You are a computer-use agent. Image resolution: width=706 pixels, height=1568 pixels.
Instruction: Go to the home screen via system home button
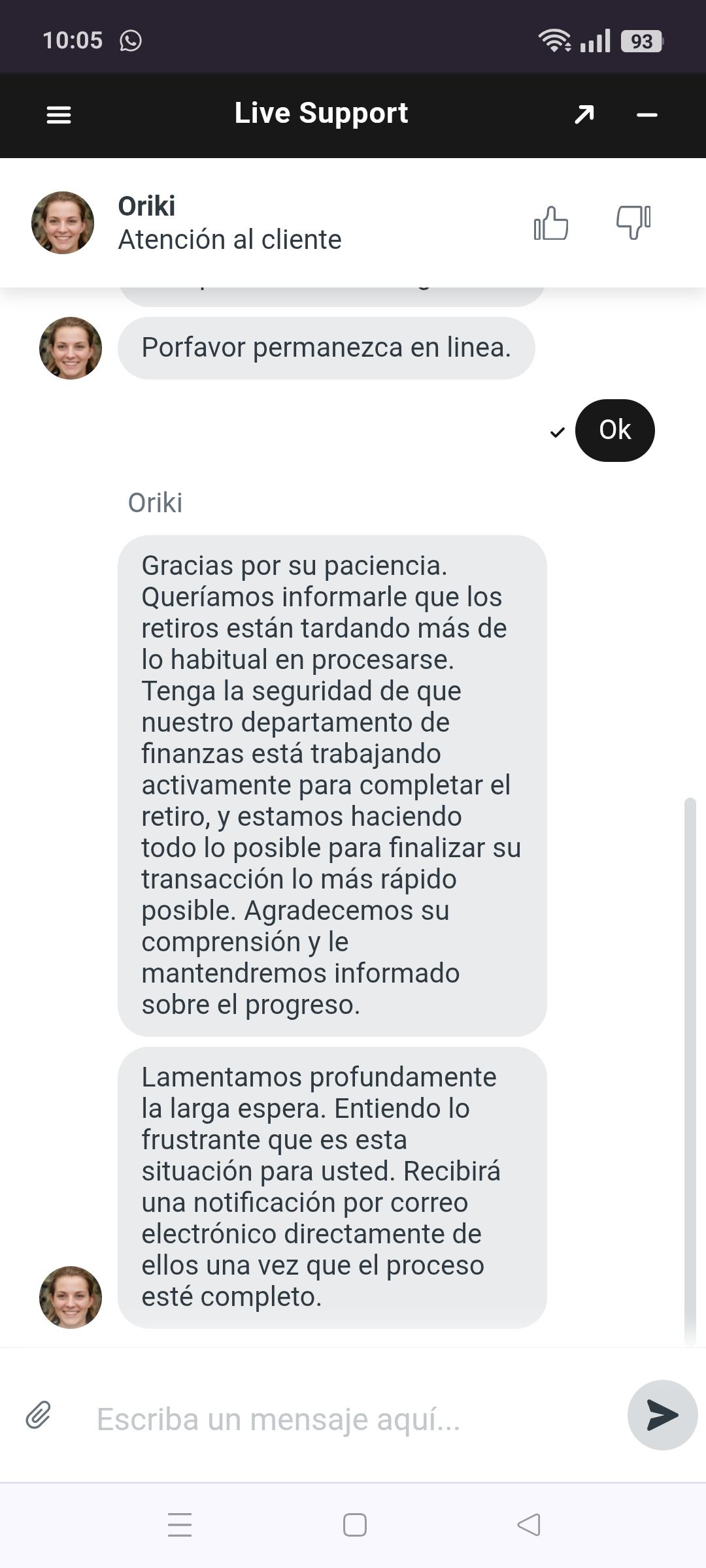[354, 1525]
